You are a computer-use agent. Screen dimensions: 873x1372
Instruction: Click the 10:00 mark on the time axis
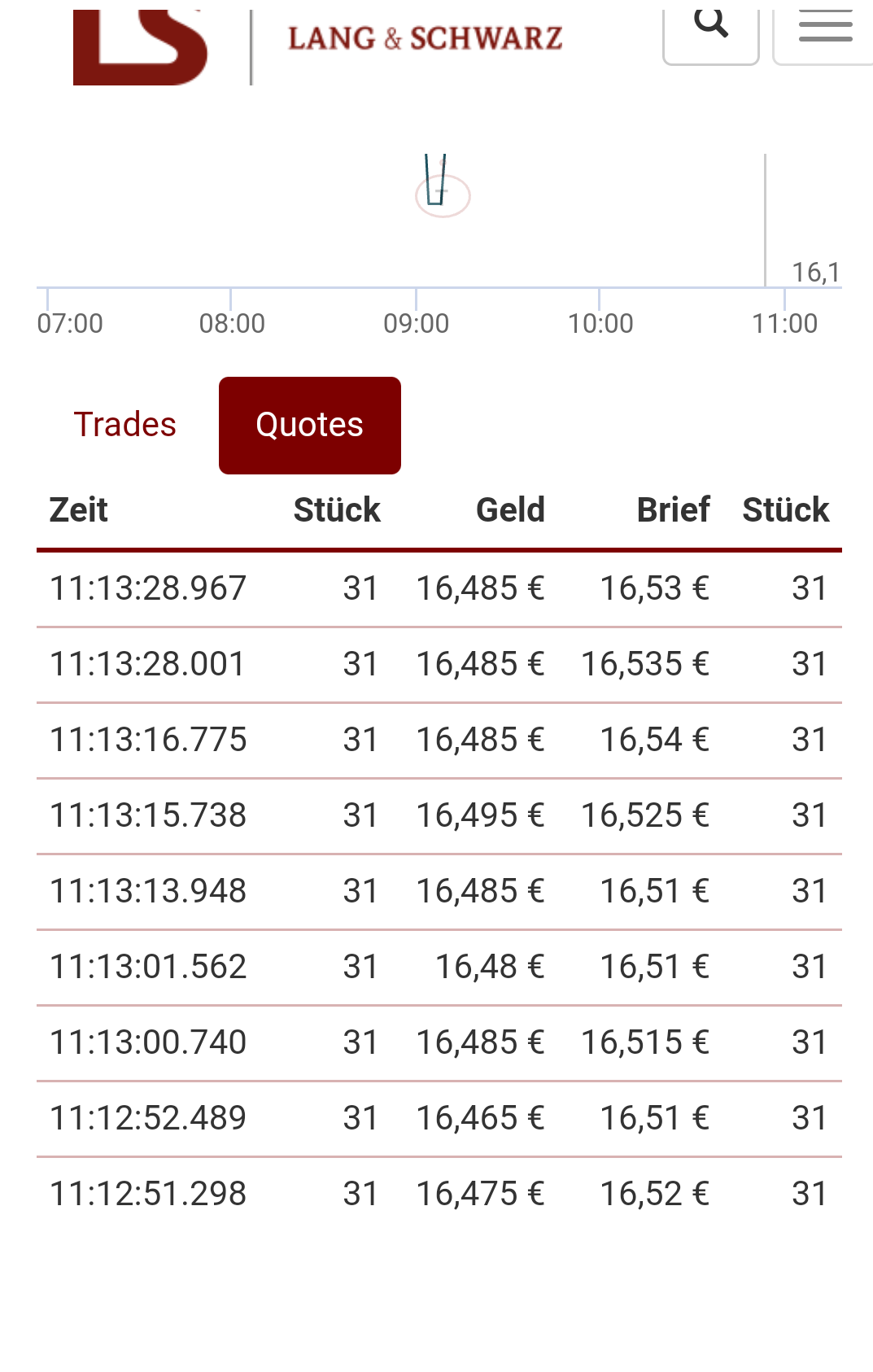(x=602, y=323)
